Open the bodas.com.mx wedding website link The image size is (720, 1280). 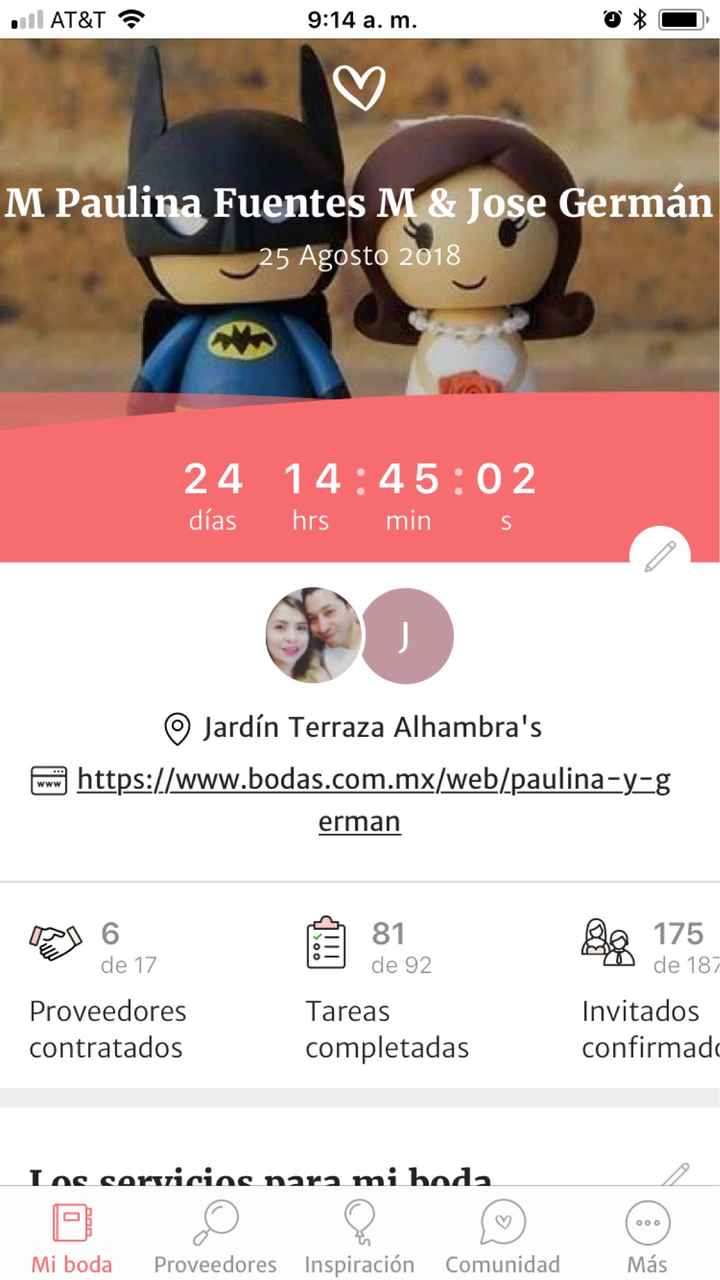coord(372,800)
